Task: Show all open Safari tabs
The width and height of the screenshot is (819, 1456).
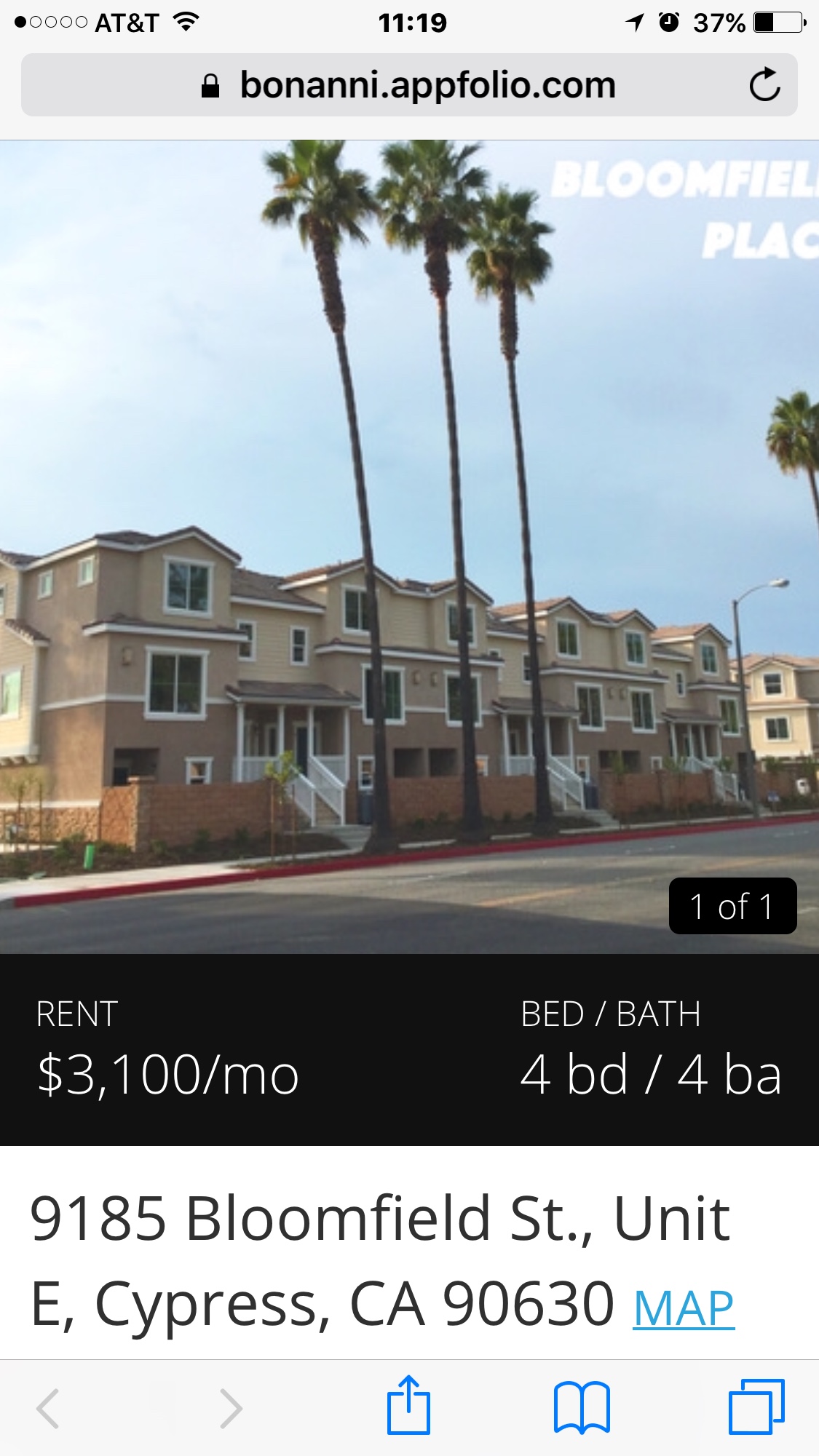Action: pos(756,1407)
